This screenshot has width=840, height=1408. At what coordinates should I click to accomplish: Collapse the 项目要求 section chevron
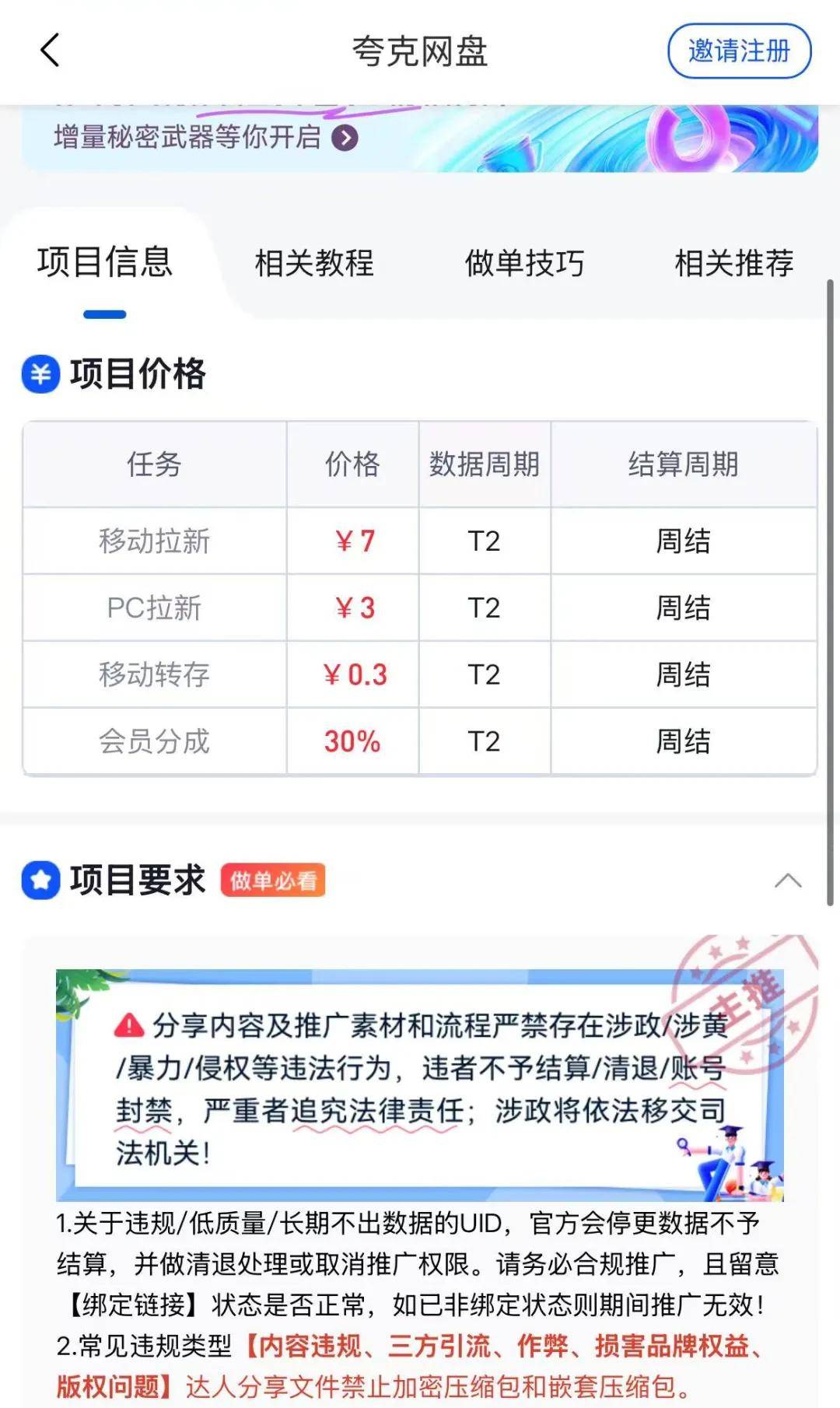(788, 881)
